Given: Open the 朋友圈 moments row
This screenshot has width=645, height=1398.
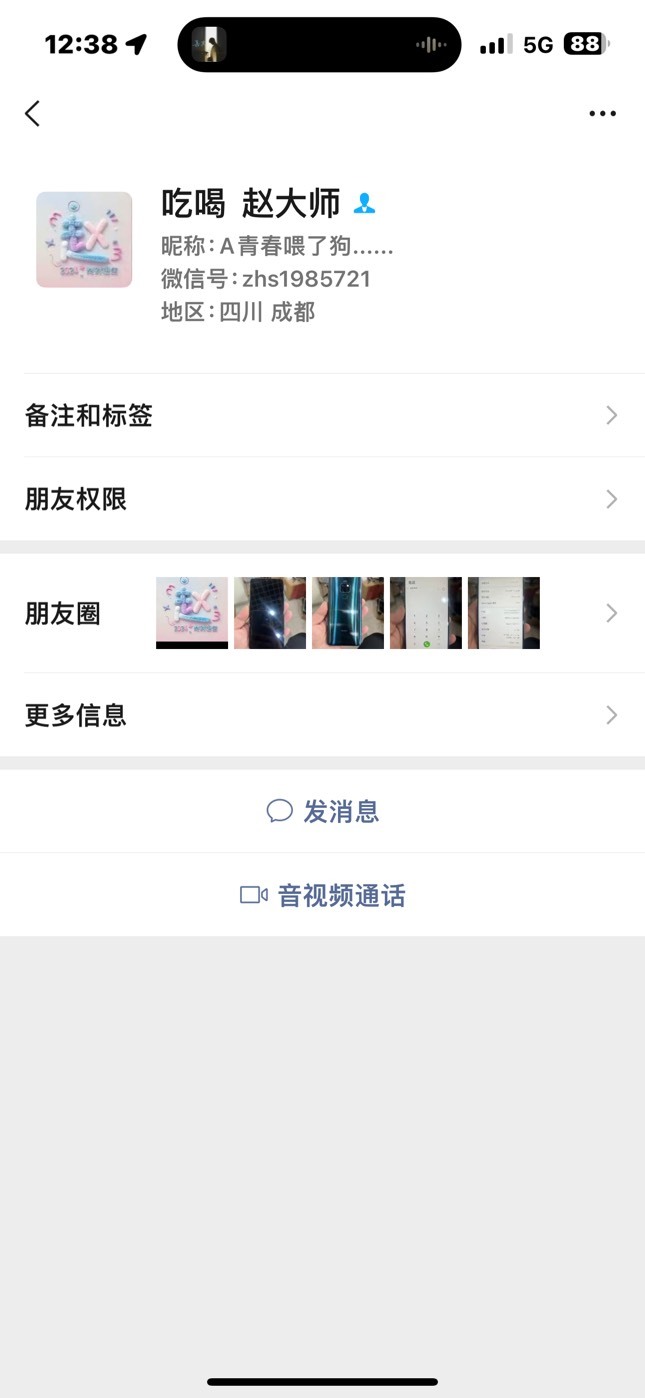Looking at the screenshot, I should [322, 613].
